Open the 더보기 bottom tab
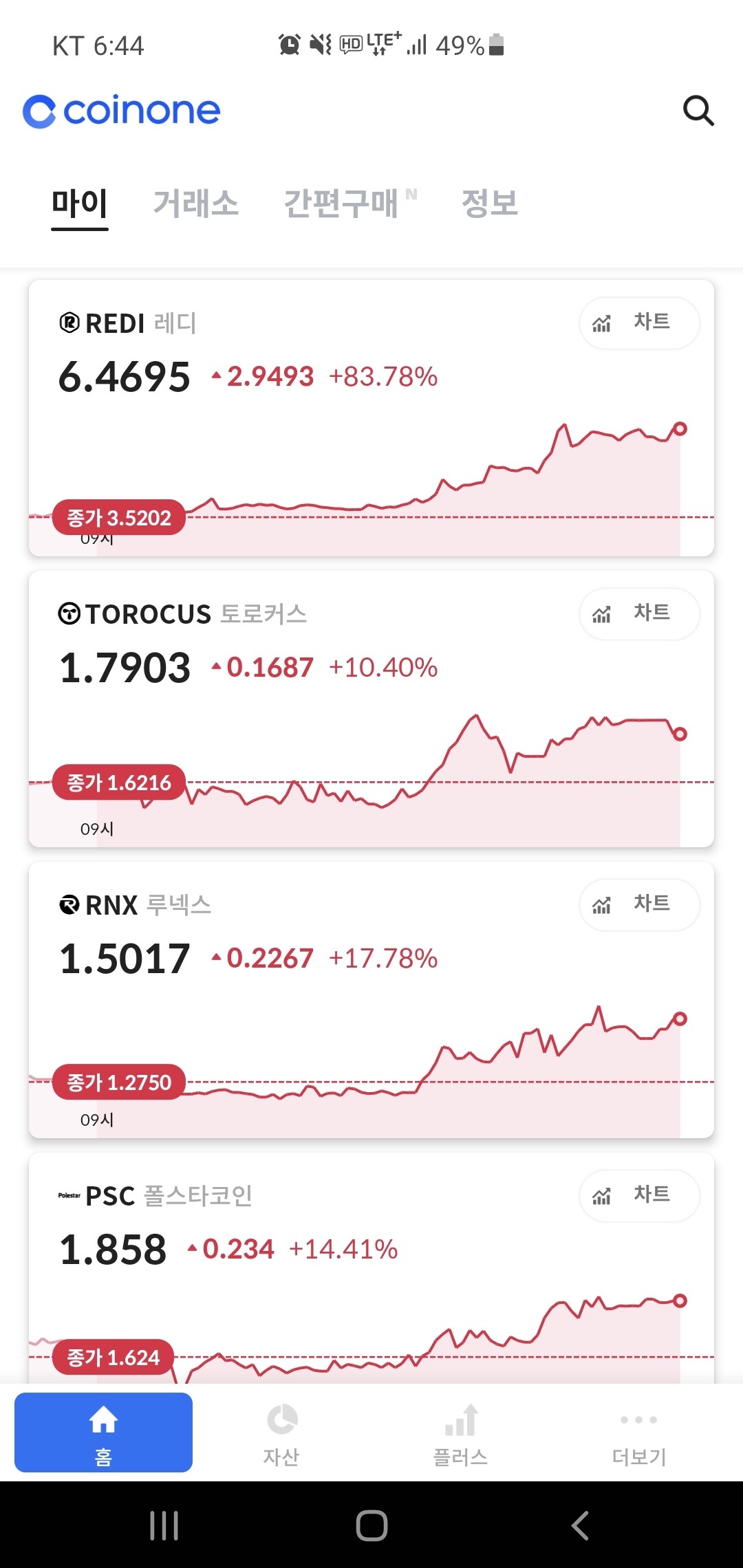 pyautogui.click(x=639, y=1433)
